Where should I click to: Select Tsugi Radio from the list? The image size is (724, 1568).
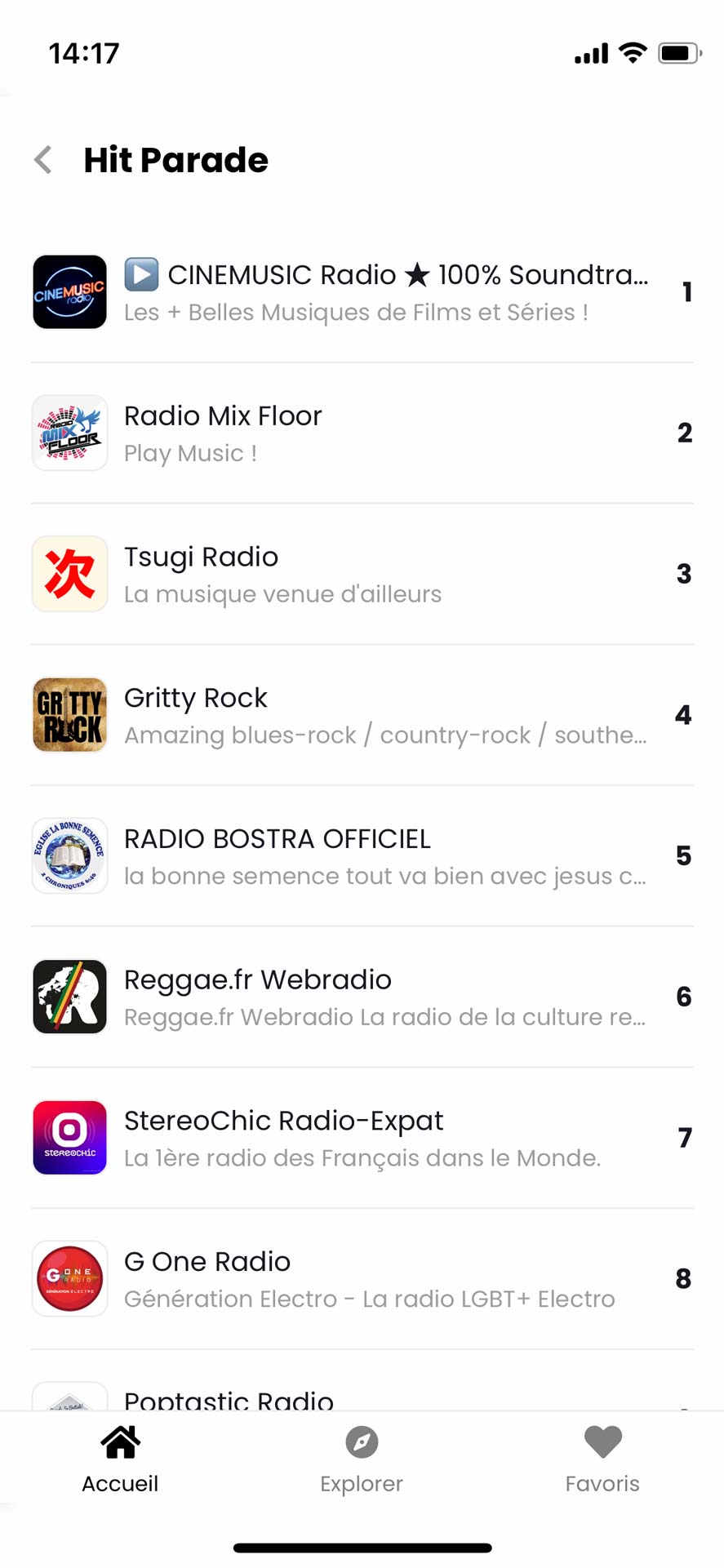pos(362,575)
